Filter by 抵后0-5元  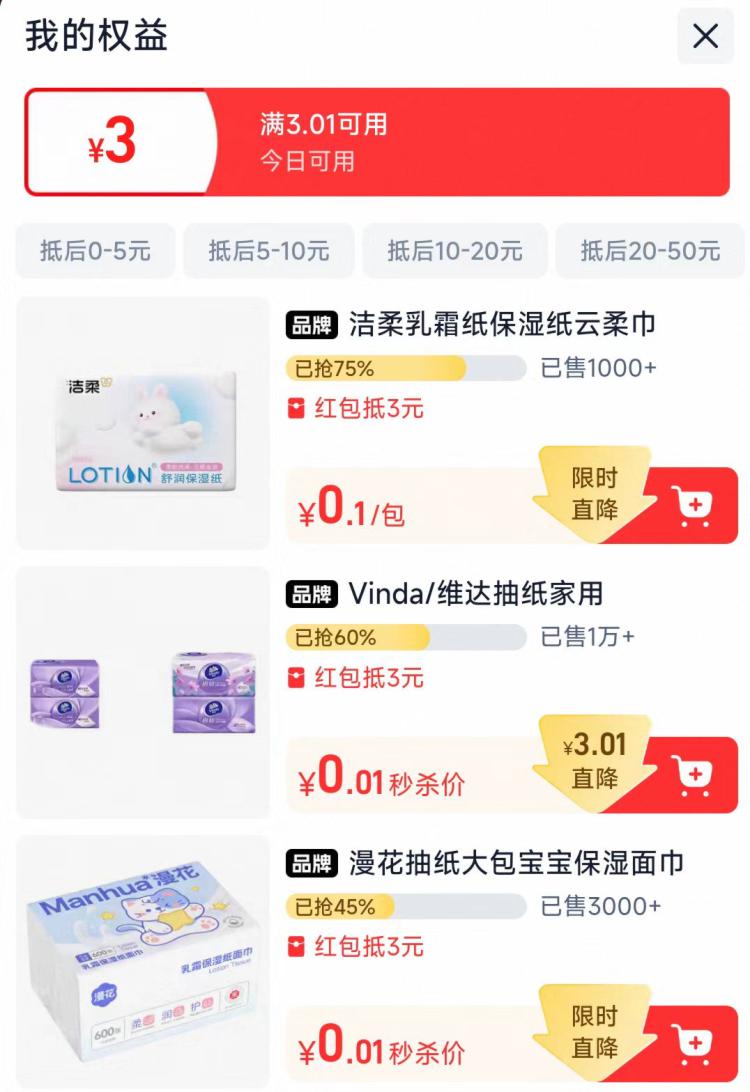[x=95, y=250]
